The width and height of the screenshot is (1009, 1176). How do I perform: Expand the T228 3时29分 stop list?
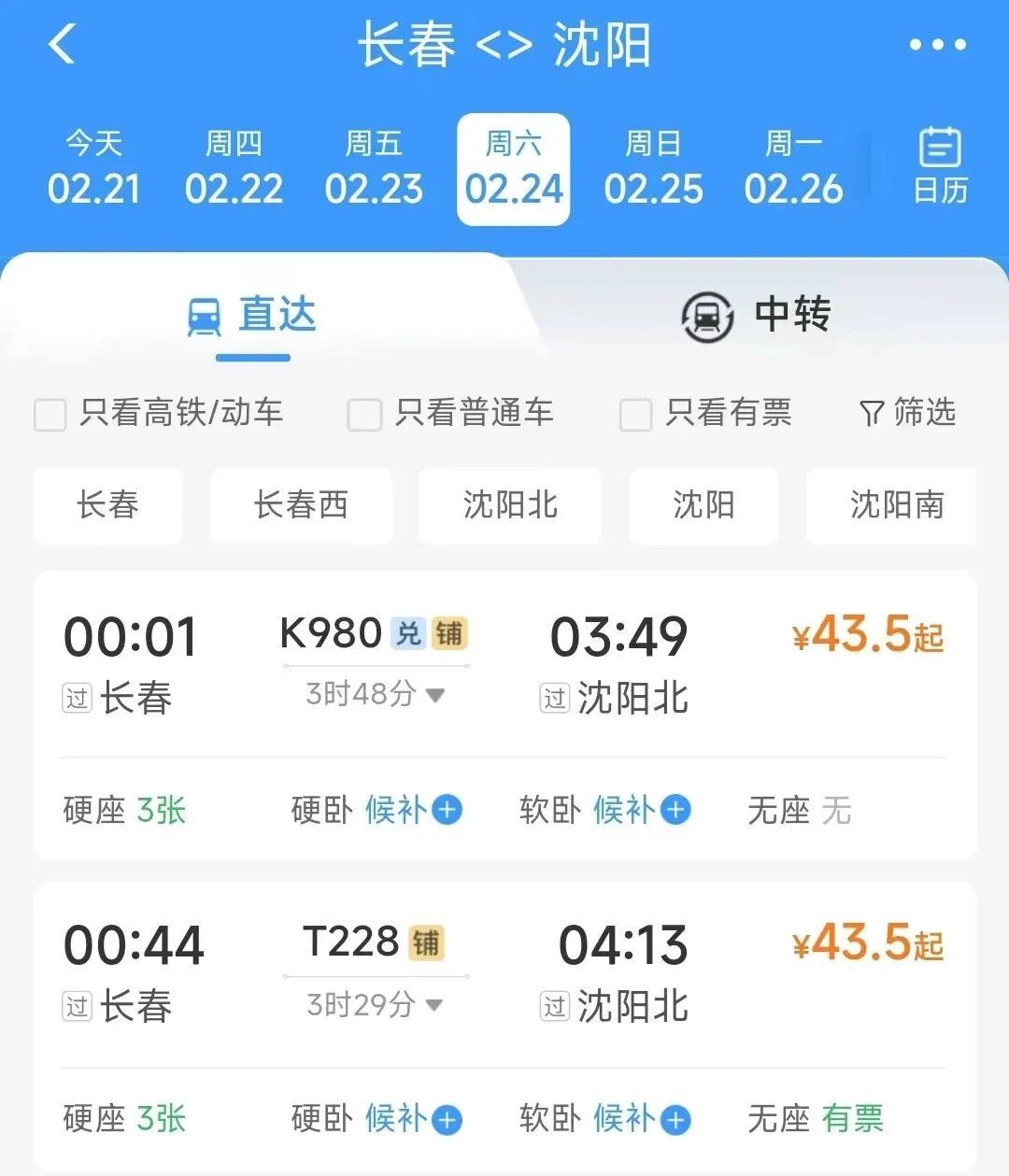coord(376,1005)
